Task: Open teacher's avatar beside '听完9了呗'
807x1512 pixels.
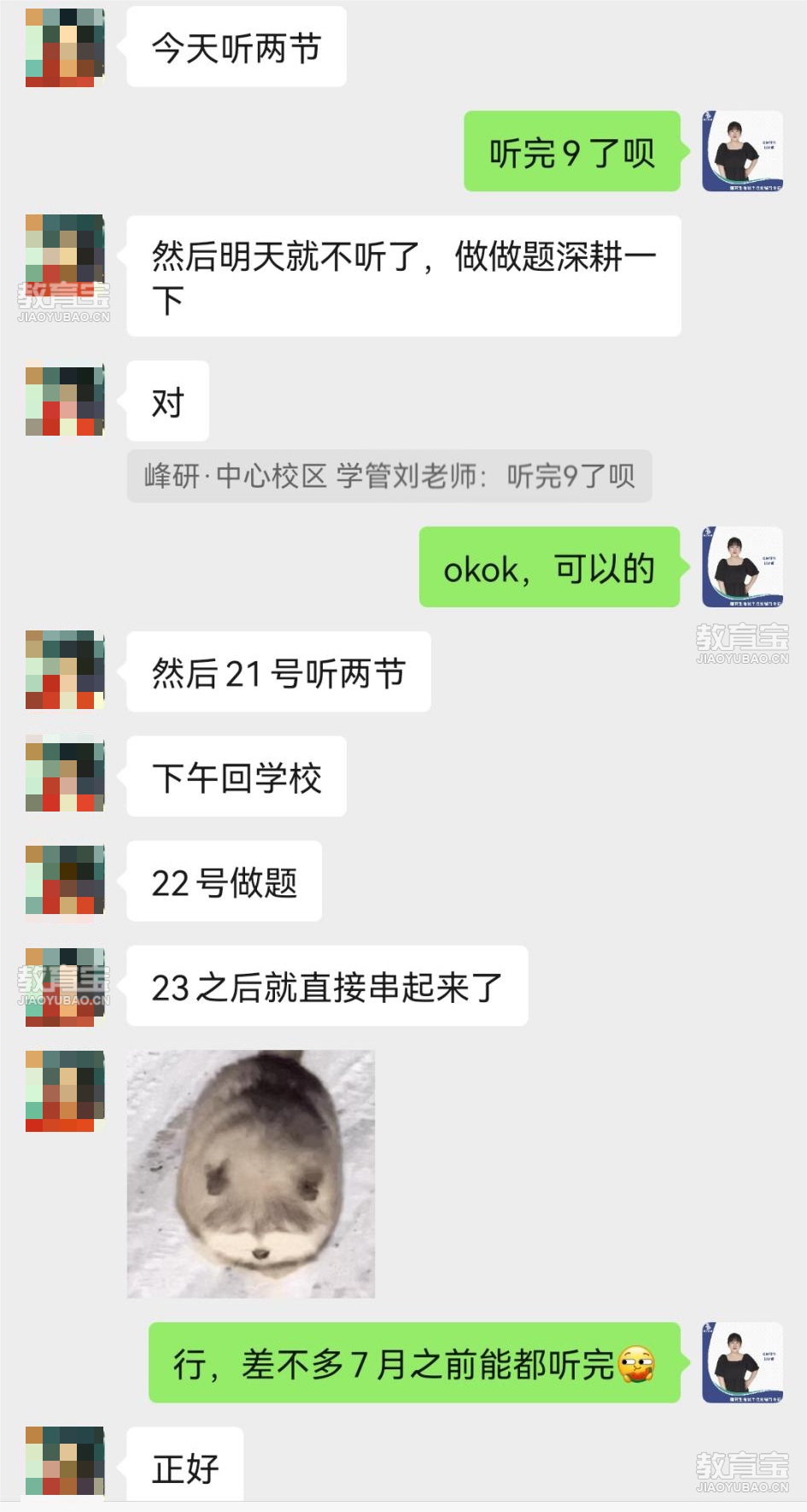Action: pyautogui.click(x=742, y=151)
